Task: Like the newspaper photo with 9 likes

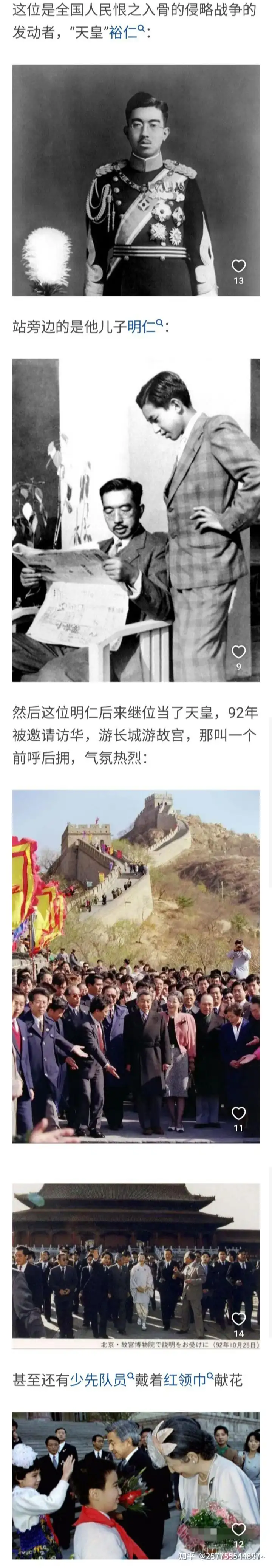Action: [x=238, y=652]
